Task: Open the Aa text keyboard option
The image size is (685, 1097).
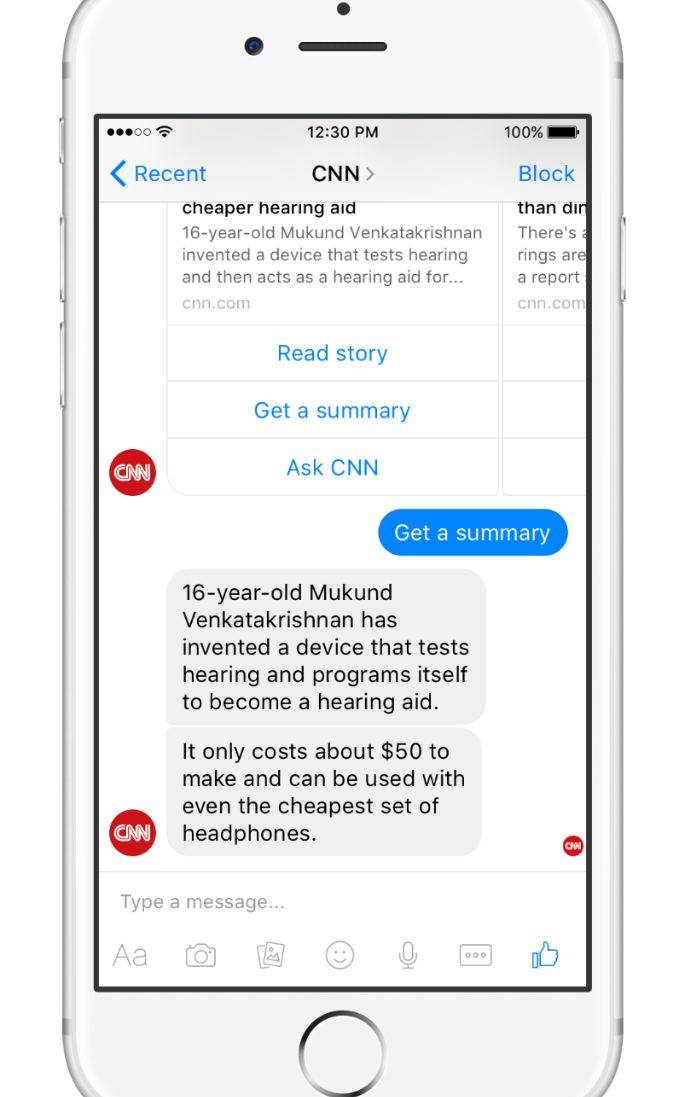Action: tap(130, 956)
